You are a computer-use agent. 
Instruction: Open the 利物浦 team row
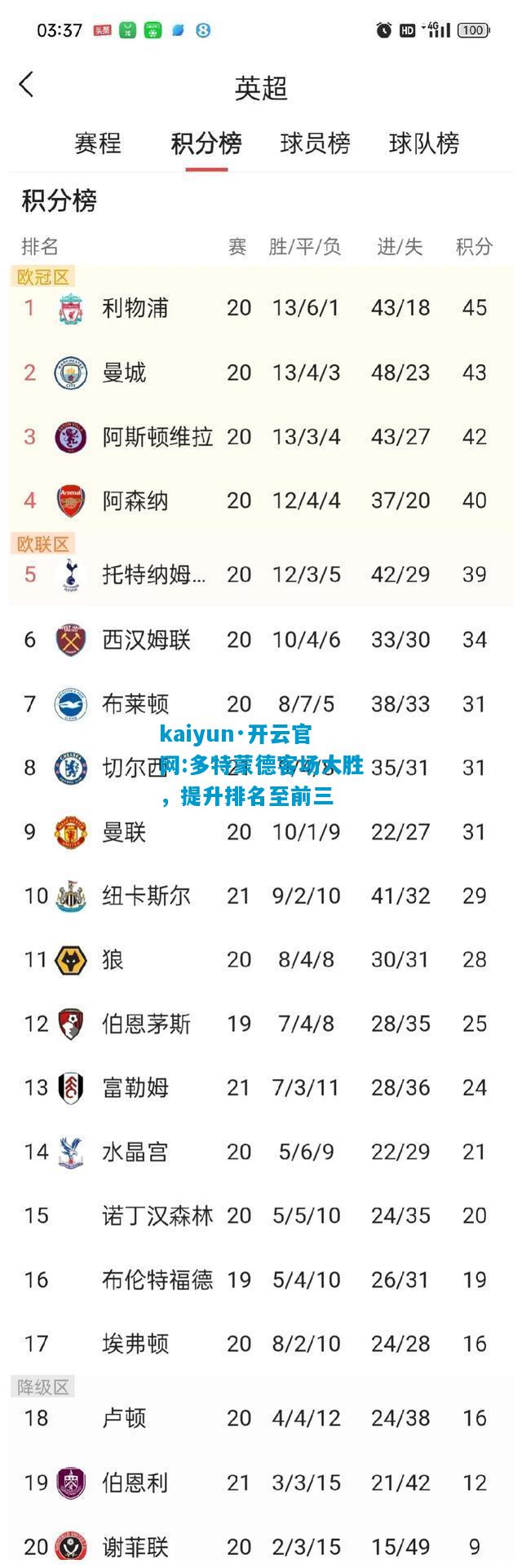point(135,308)
